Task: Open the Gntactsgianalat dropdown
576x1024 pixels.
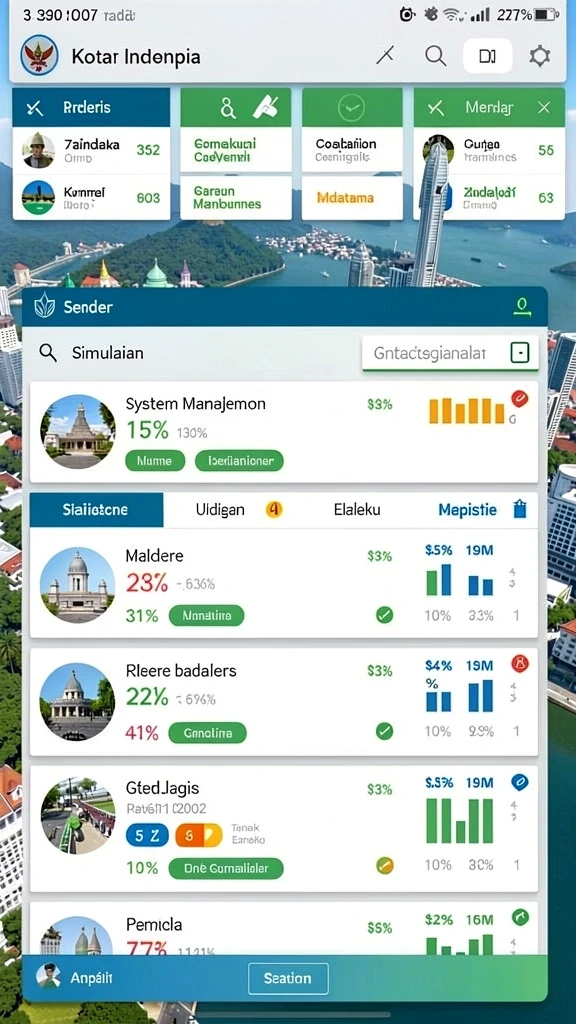Action: point(451,353)
